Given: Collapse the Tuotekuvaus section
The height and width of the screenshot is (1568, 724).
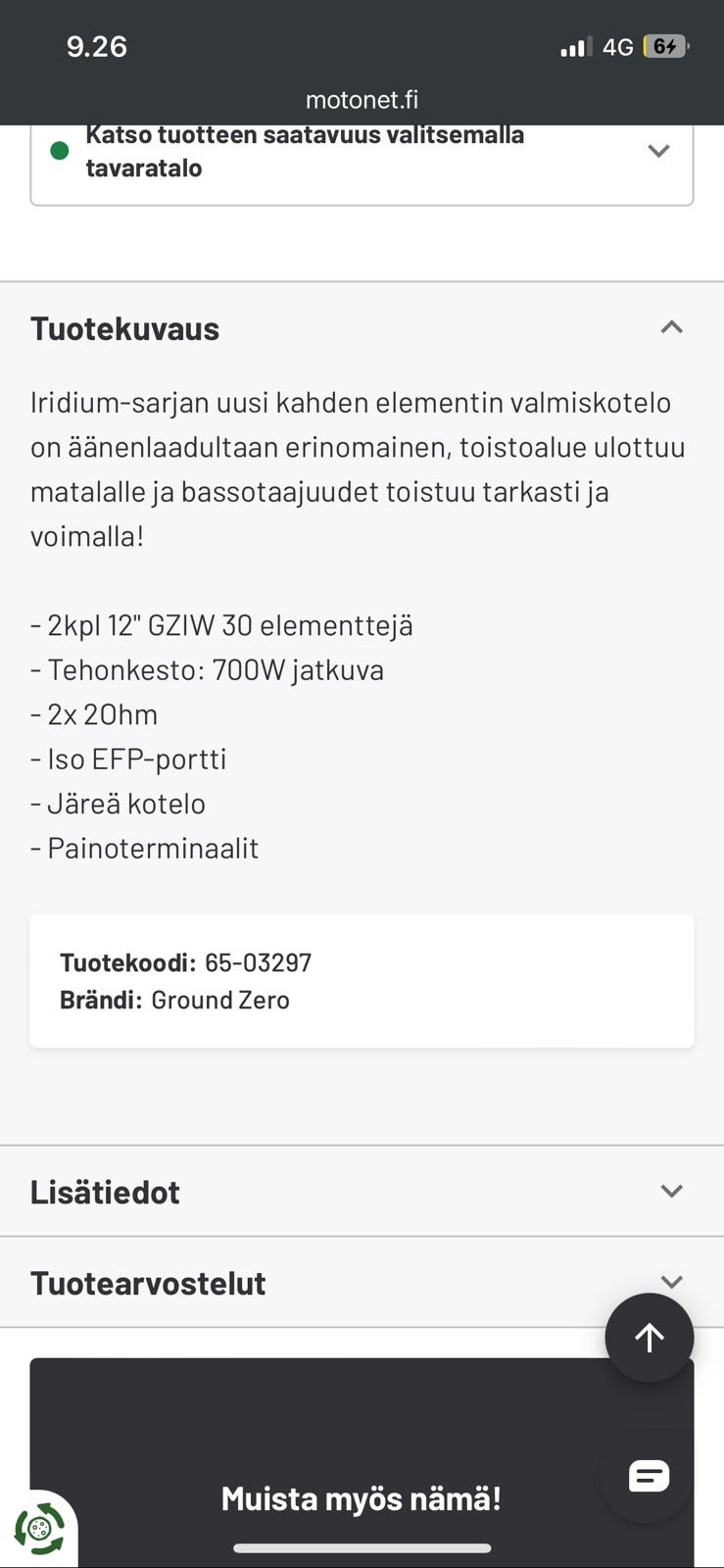Looking at the screenshot, I should [362, 328].
